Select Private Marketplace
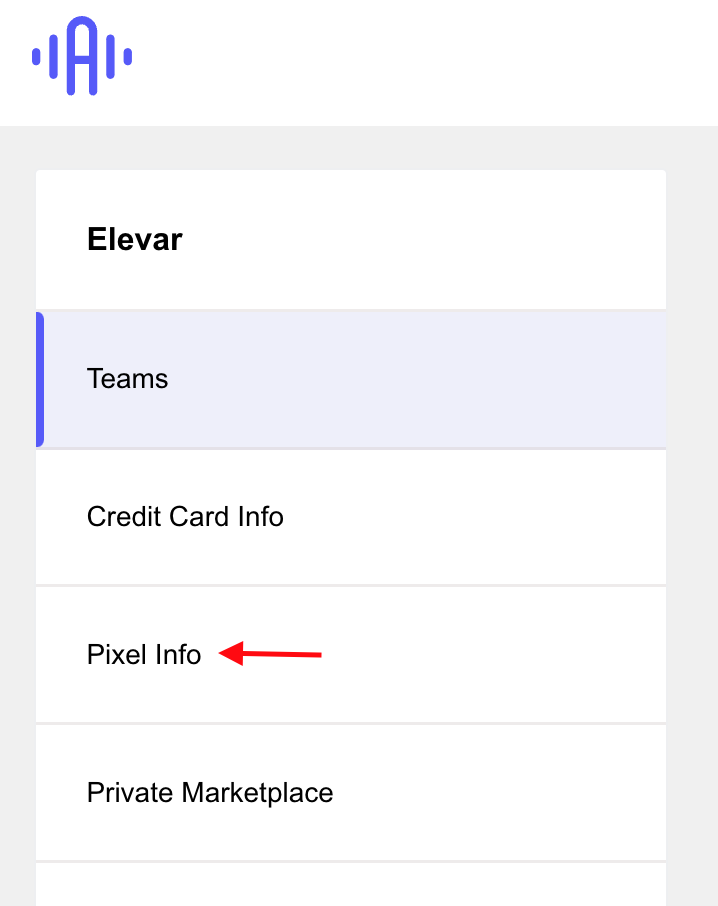 click(x=210, y=793)
